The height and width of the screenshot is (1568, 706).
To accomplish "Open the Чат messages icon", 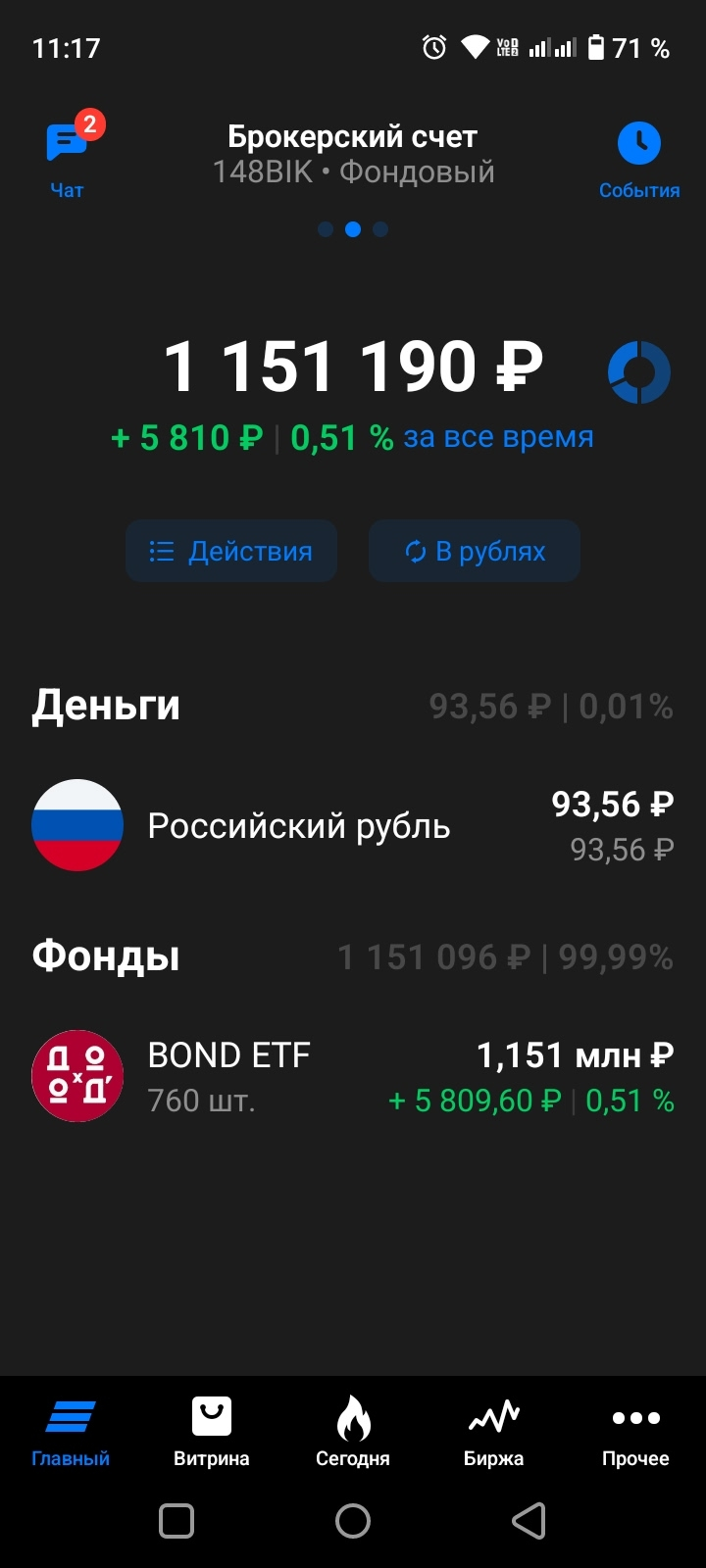I will [67, 144].
